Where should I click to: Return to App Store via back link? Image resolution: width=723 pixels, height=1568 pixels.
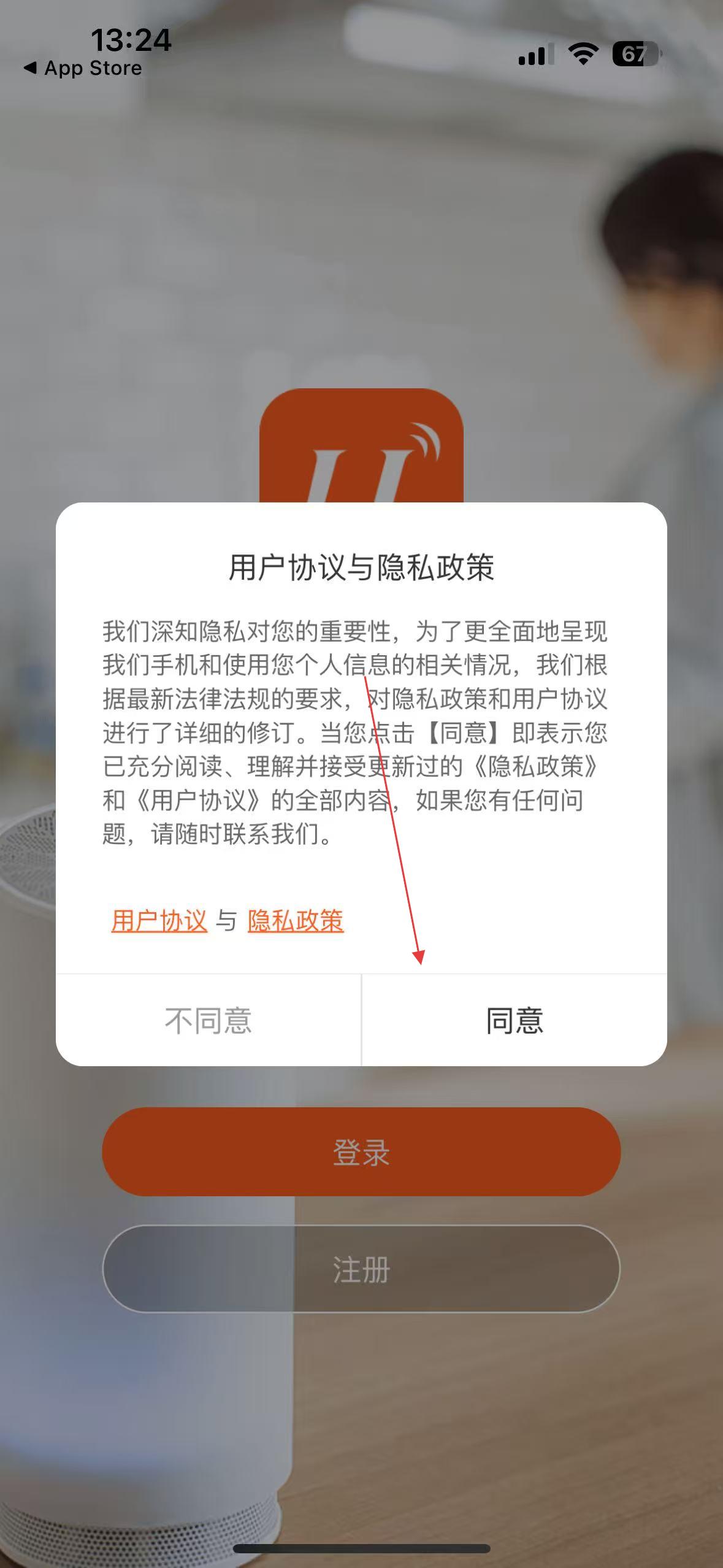(82, 68)
